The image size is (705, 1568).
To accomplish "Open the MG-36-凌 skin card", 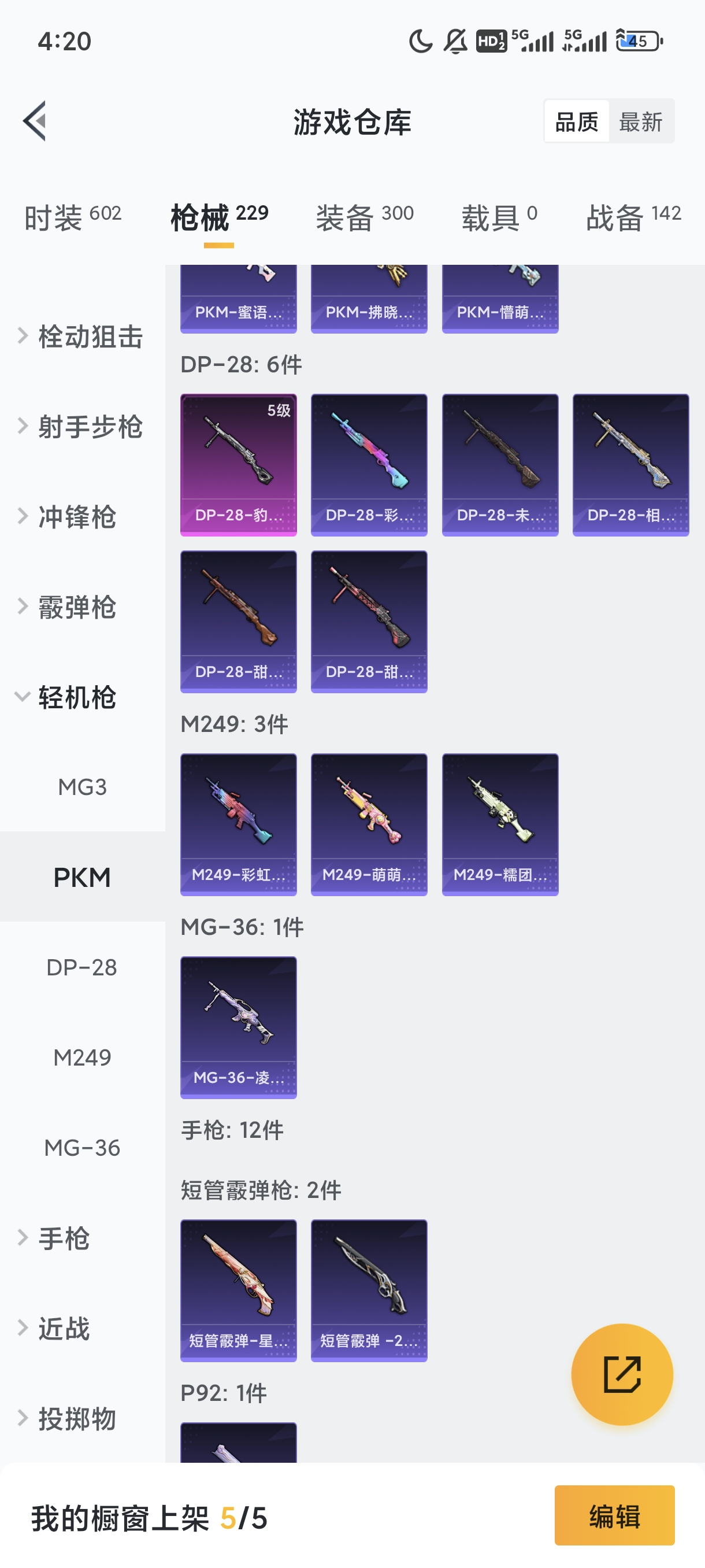I will (239, 1027).
